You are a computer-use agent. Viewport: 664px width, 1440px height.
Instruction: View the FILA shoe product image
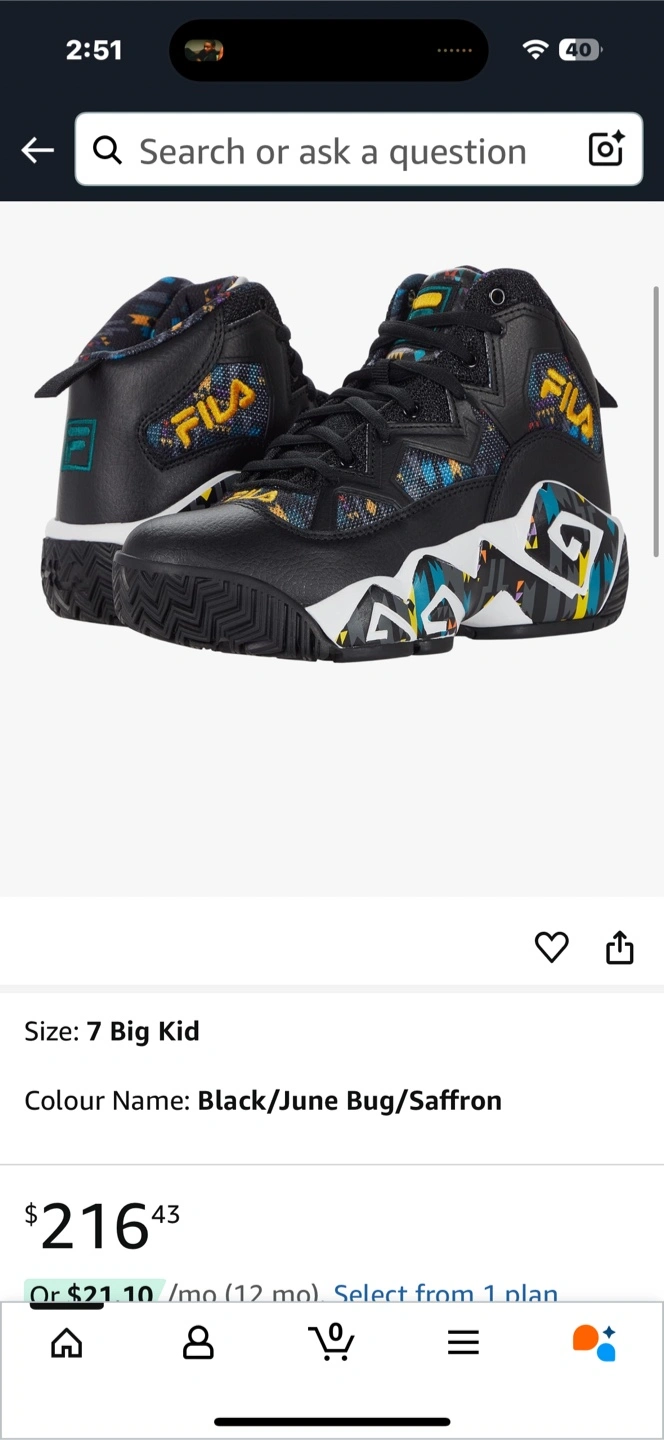(x=332, y=470)
